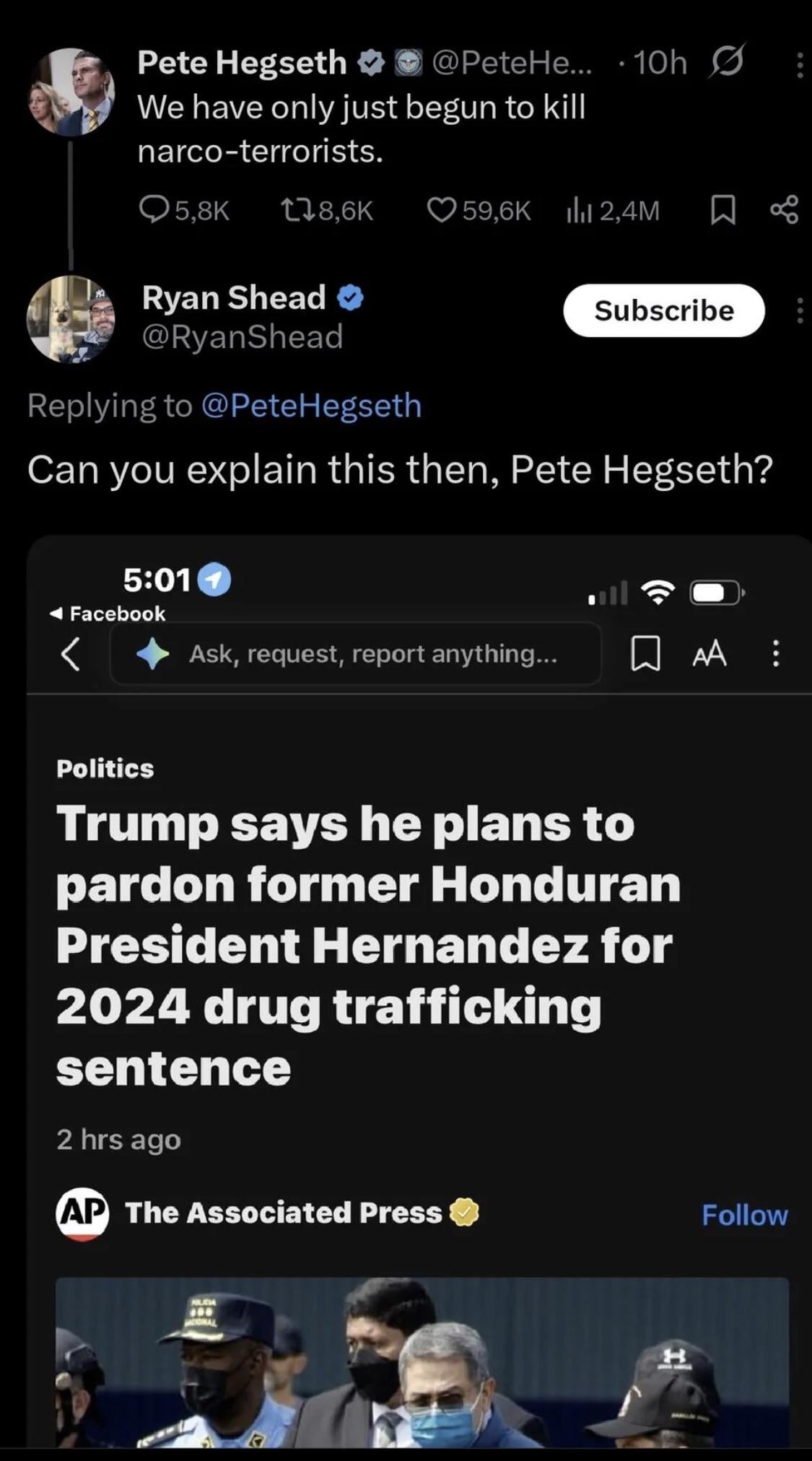
Task: Open Ryan Shead's profile avatar
Action: pos(71,318)
